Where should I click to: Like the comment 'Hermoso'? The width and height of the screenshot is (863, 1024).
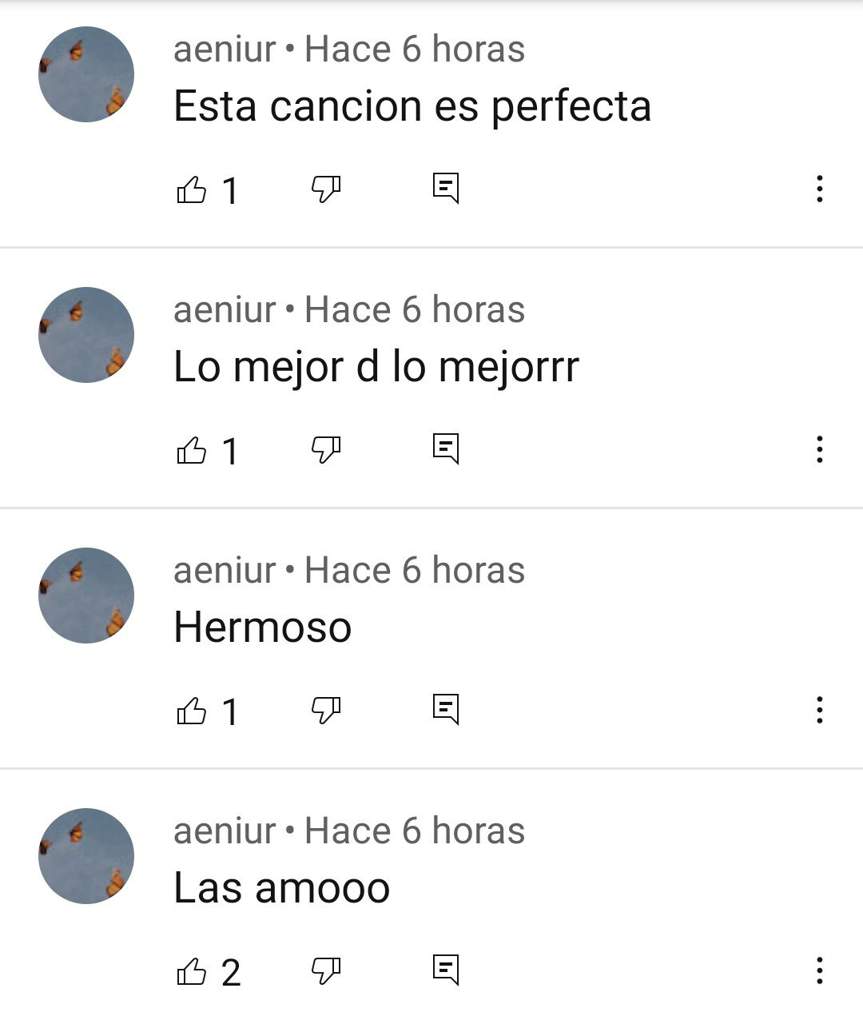click(x=191, y=711)
